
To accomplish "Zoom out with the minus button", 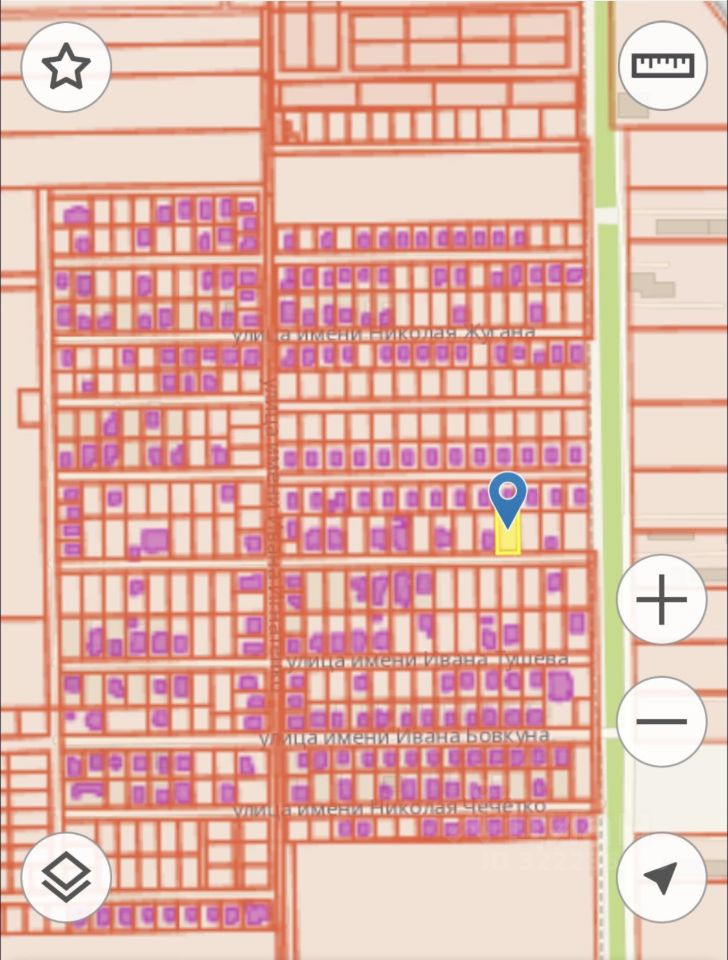I will pos(662,721).
